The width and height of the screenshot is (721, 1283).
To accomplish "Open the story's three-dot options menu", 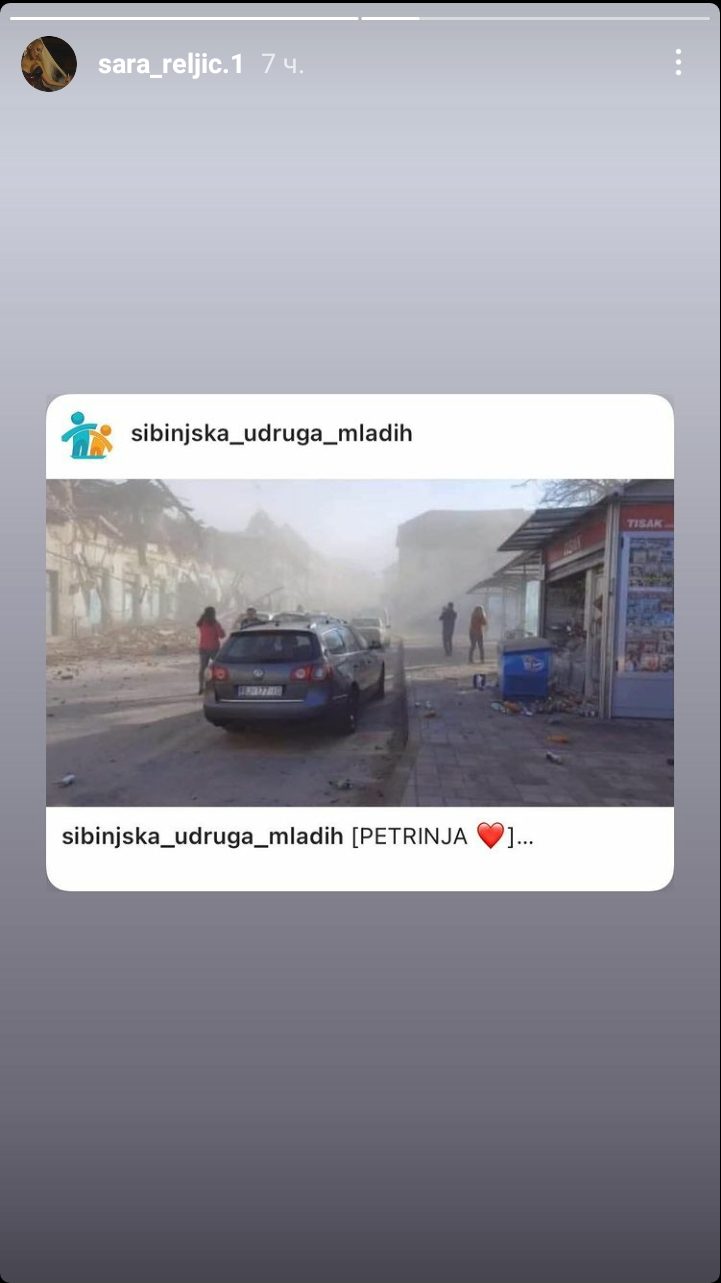I will [x=678, y=63].
